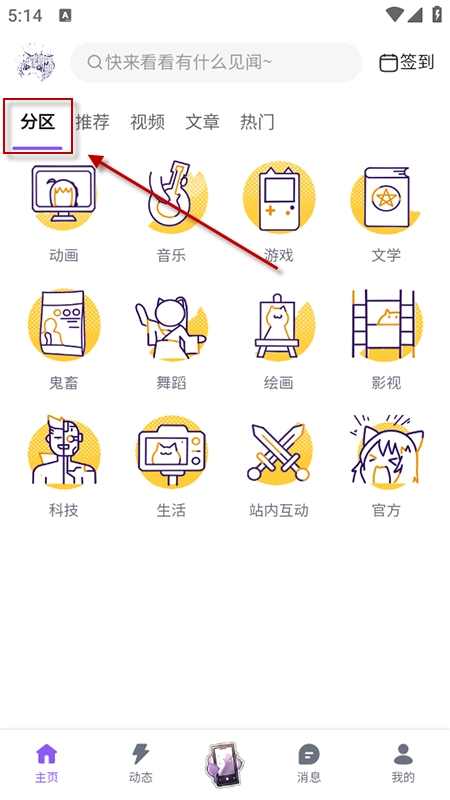450x800 pixels.
Task: Switch to the 热门 tab
Action: click(x=257, y=122)
